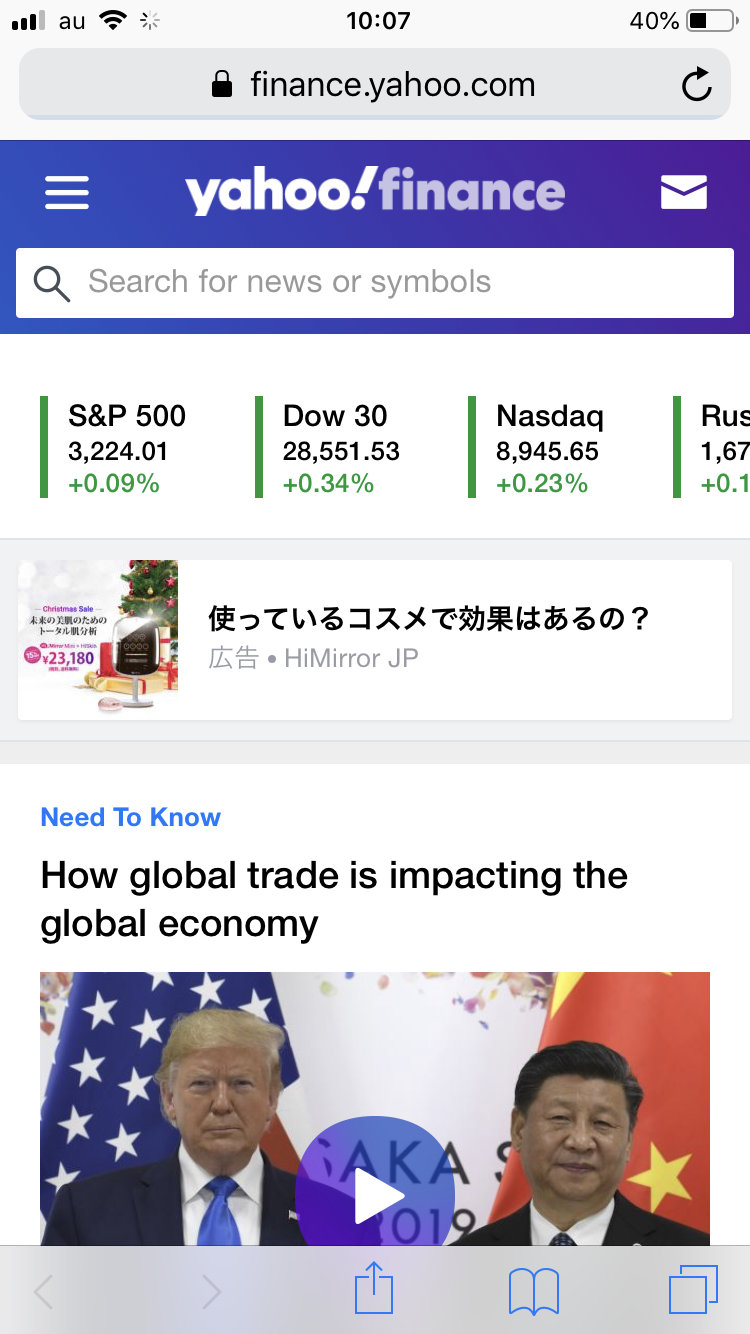Screen dimensions: 750x1334
Task: Open the S&P 500 quote
Action: pyautogui.click(x=126, y=448)
